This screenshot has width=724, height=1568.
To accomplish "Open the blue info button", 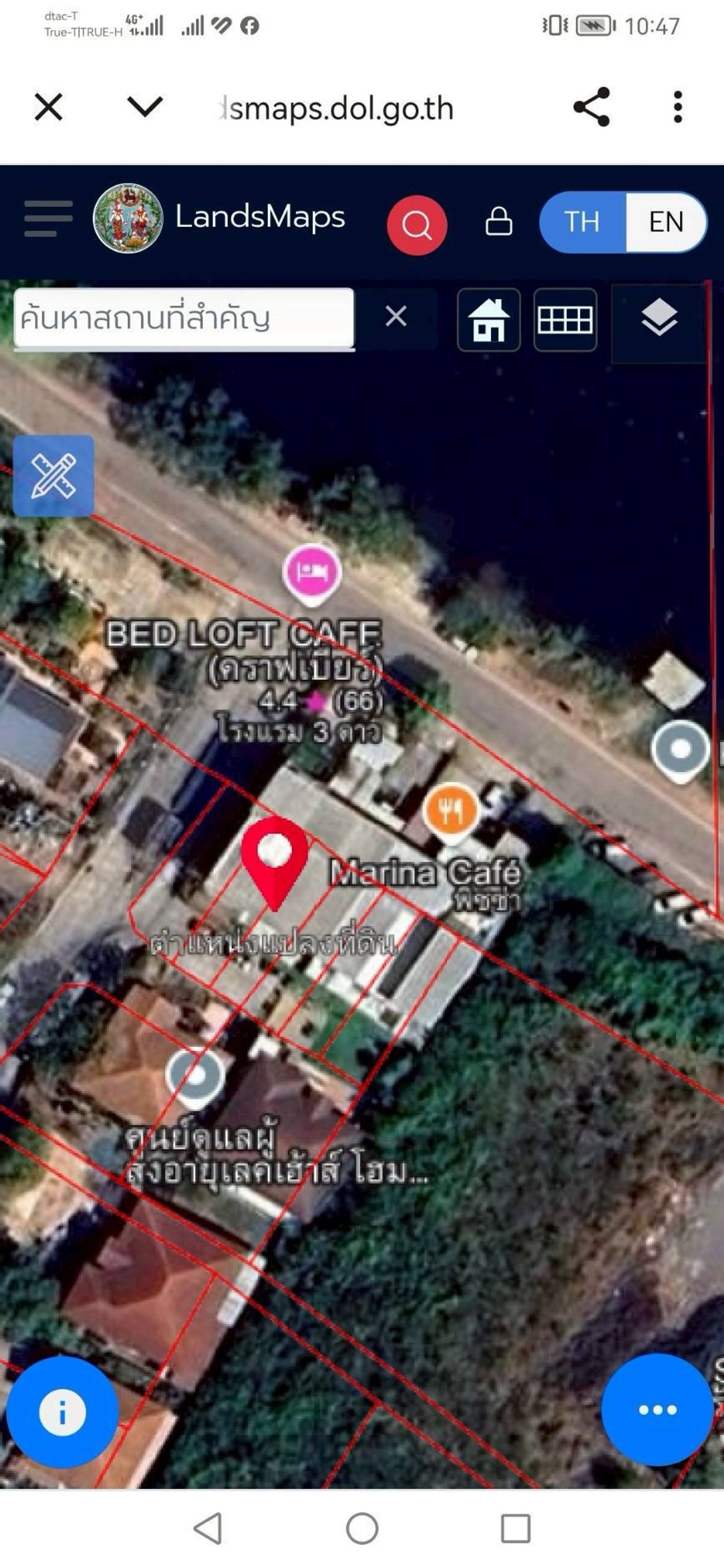I will point(62,1412).
